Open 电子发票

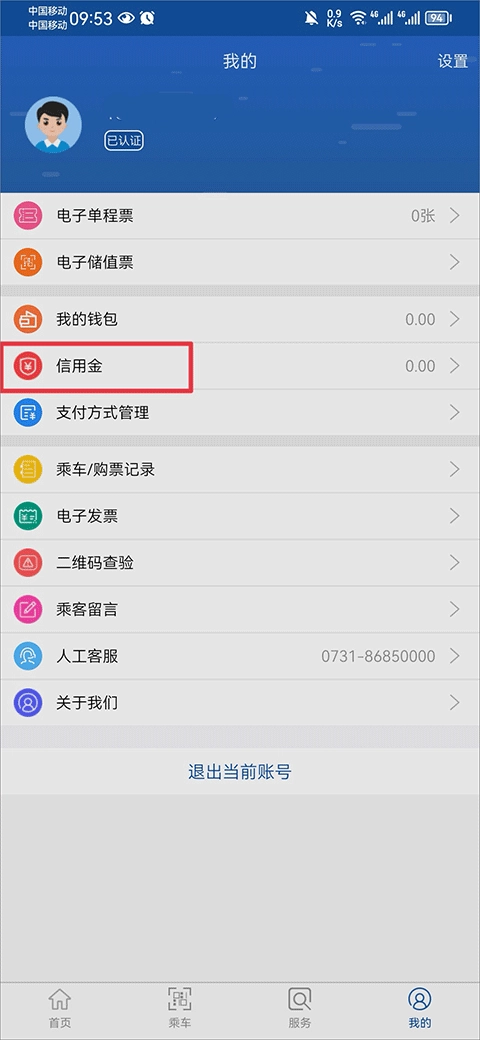click(240, 516)
